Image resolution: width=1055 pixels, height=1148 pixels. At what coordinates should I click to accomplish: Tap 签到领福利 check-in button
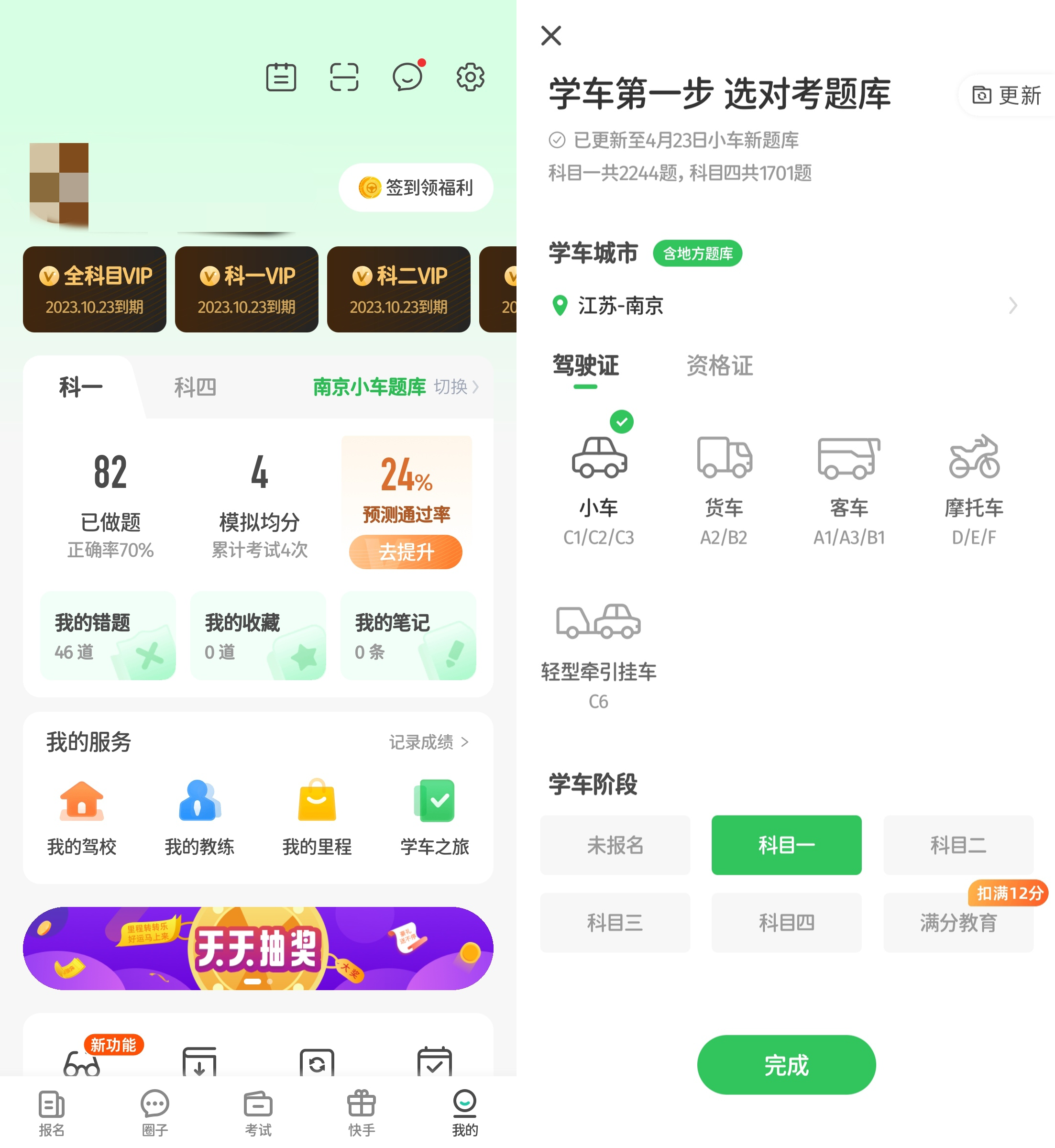point(416,187)
